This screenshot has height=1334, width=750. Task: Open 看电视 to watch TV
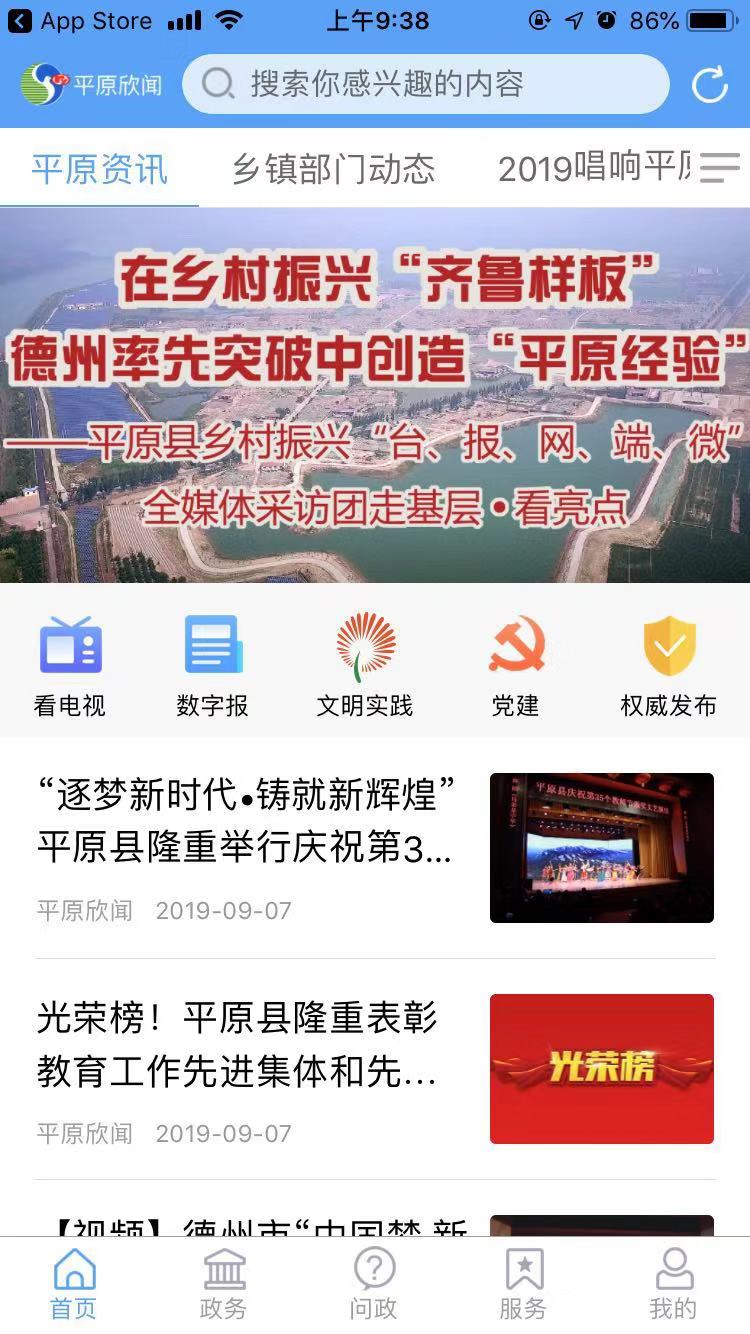click(70, 665)
